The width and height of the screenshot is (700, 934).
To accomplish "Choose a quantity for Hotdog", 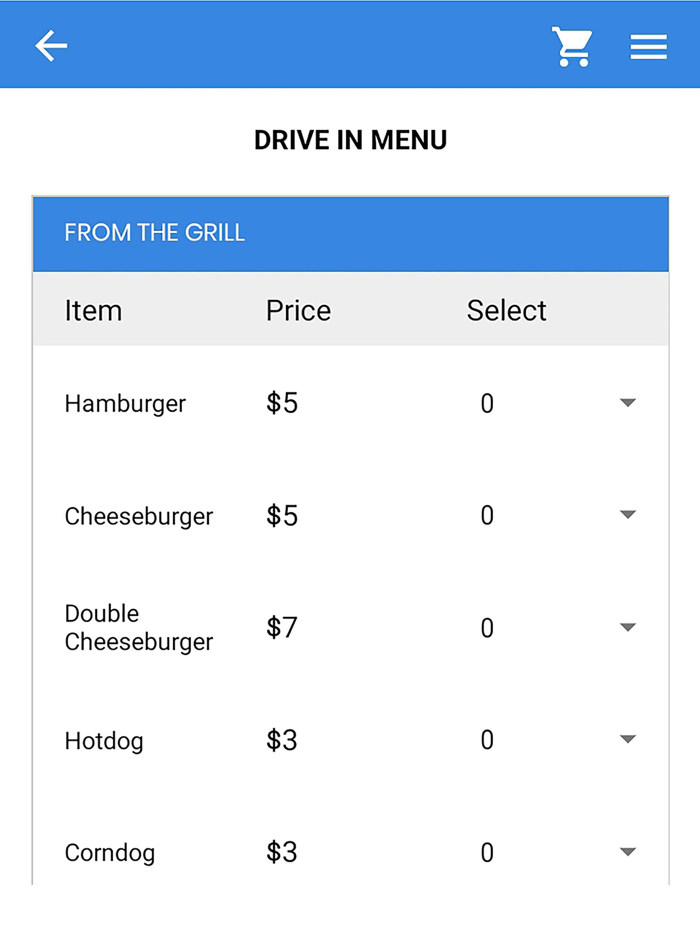I will click(627, 740).
